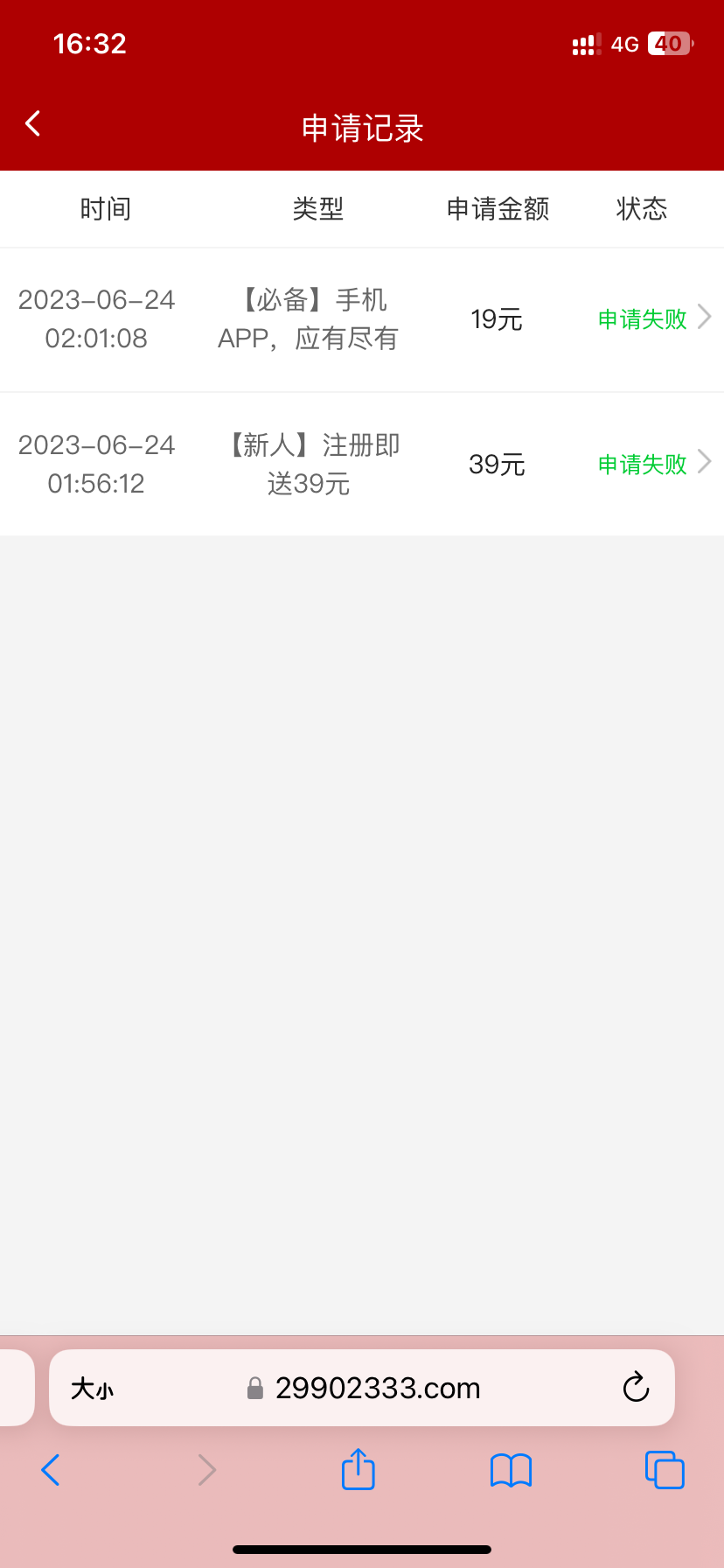Tap the battery indicator showing 40
The width and height of the screenshot is (724, 1568).
(x=668, y=43)
